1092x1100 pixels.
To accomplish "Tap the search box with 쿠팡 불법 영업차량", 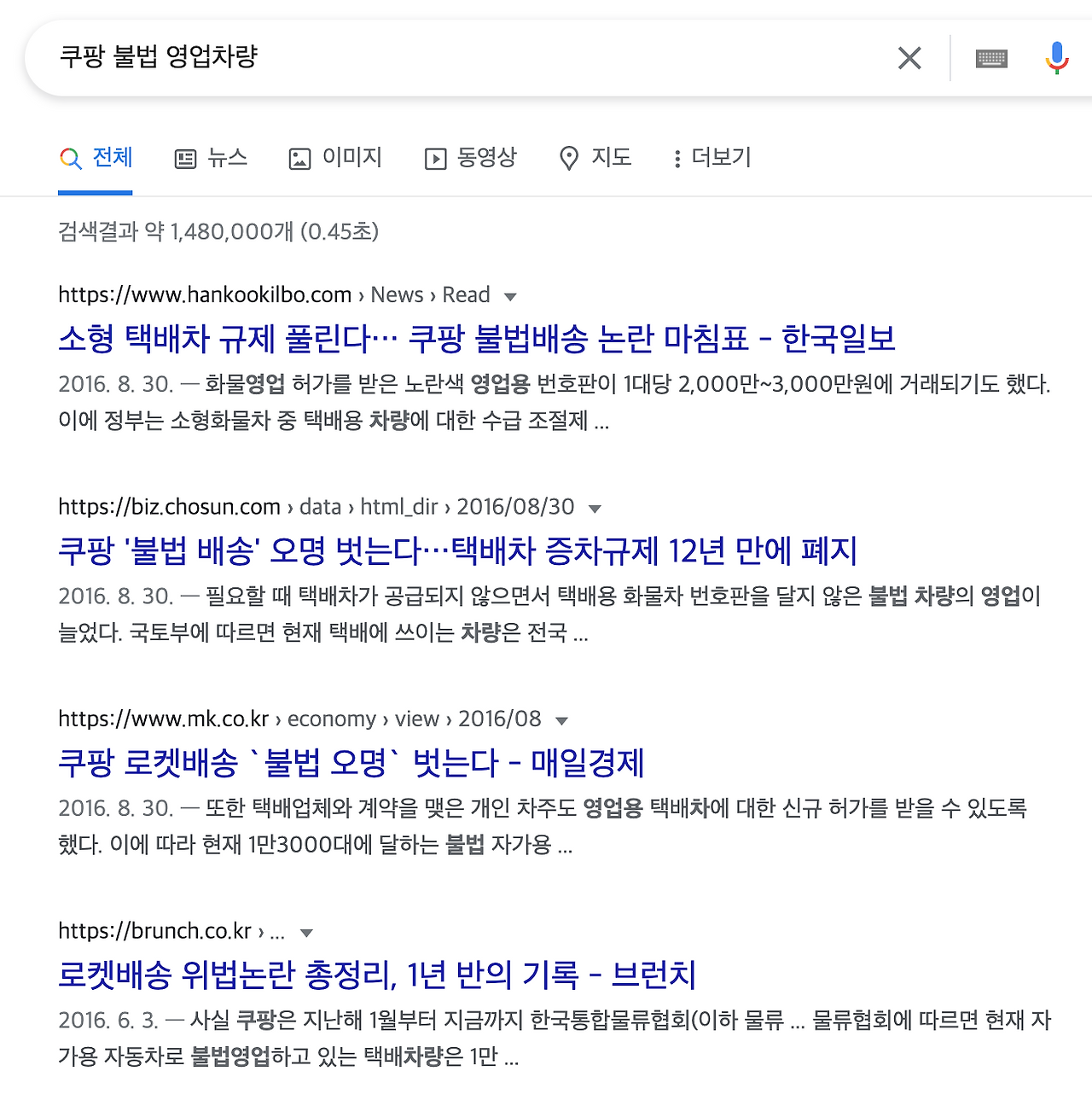I will (x=461, y=57).
